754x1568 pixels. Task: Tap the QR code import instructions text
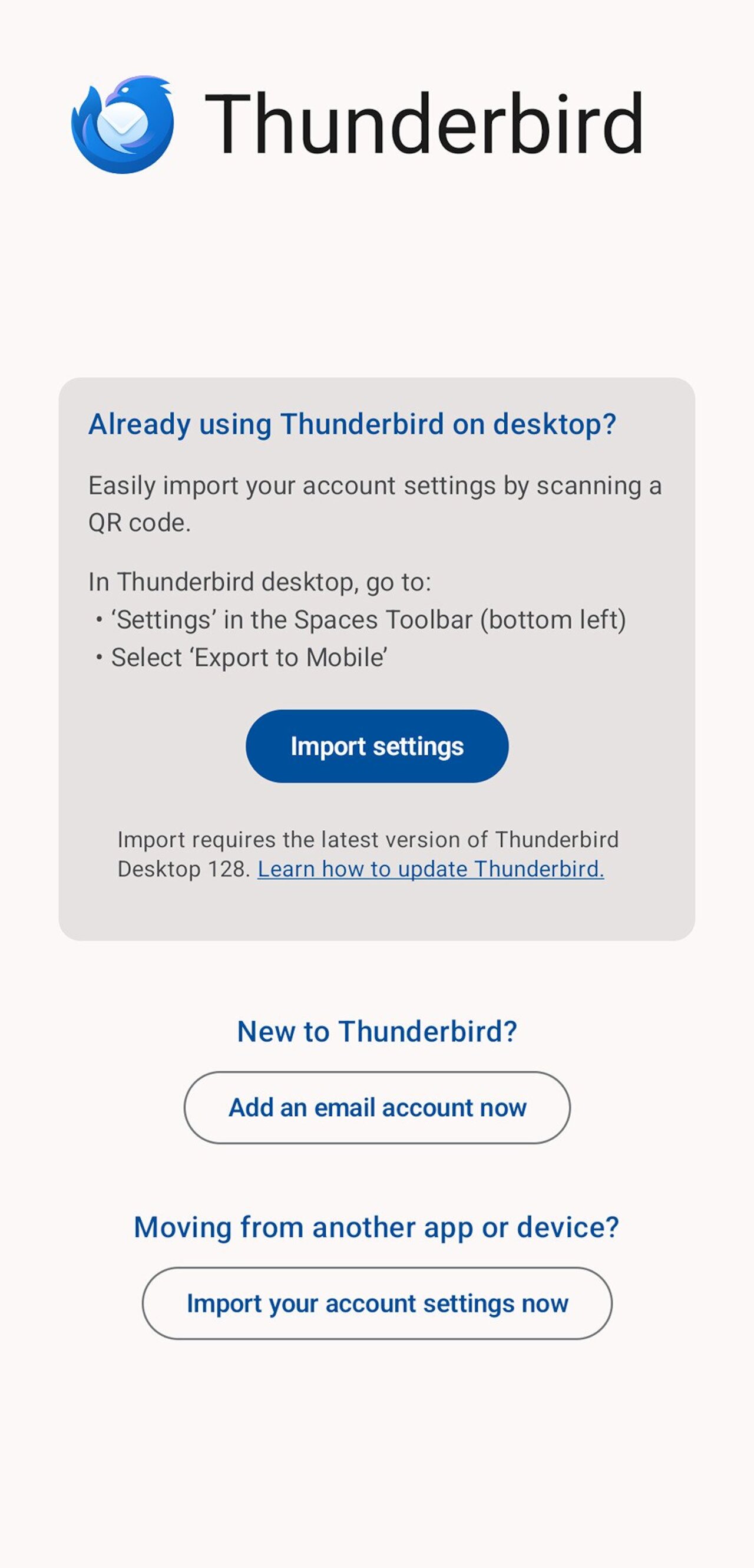tap(375, 501)
